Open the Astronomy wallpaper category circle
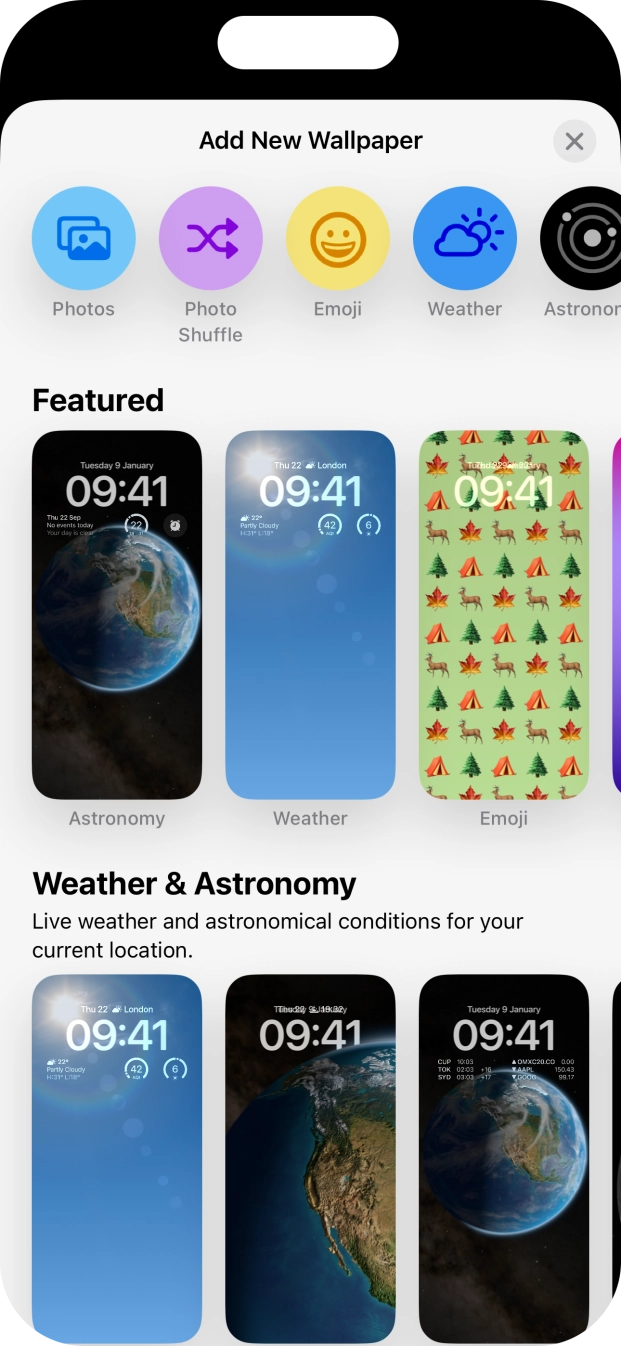Image resolution: width=621 pixels, height=1346 pixels. pos(585,238)
